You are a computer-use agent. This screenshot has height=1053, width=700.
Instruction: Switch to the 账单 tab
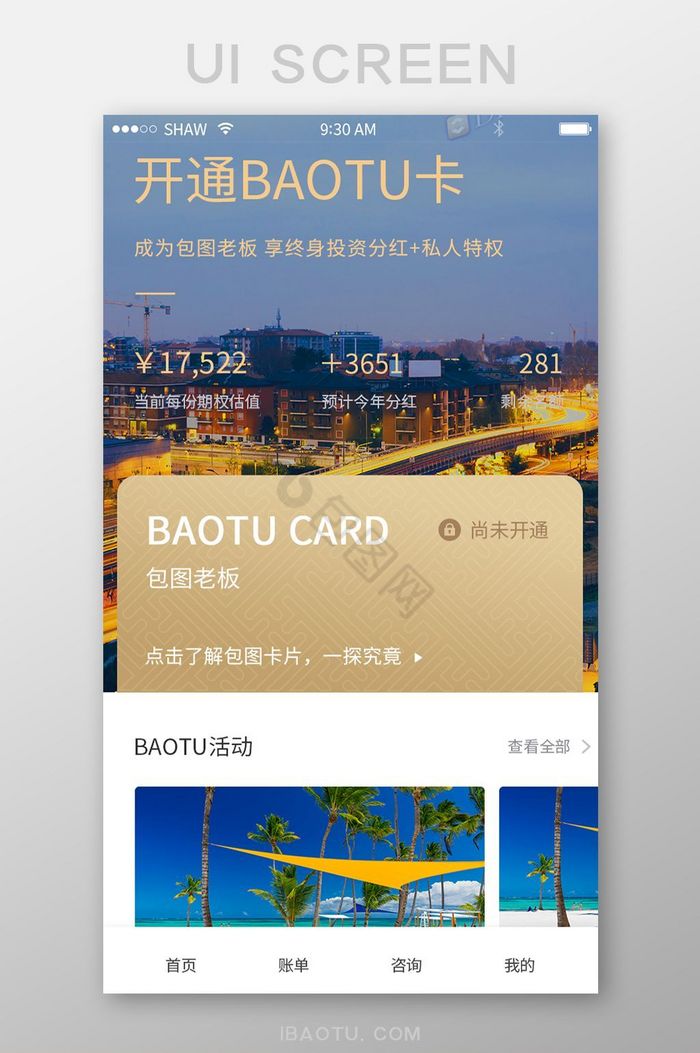pyautogui.click(x=293, y=965)
